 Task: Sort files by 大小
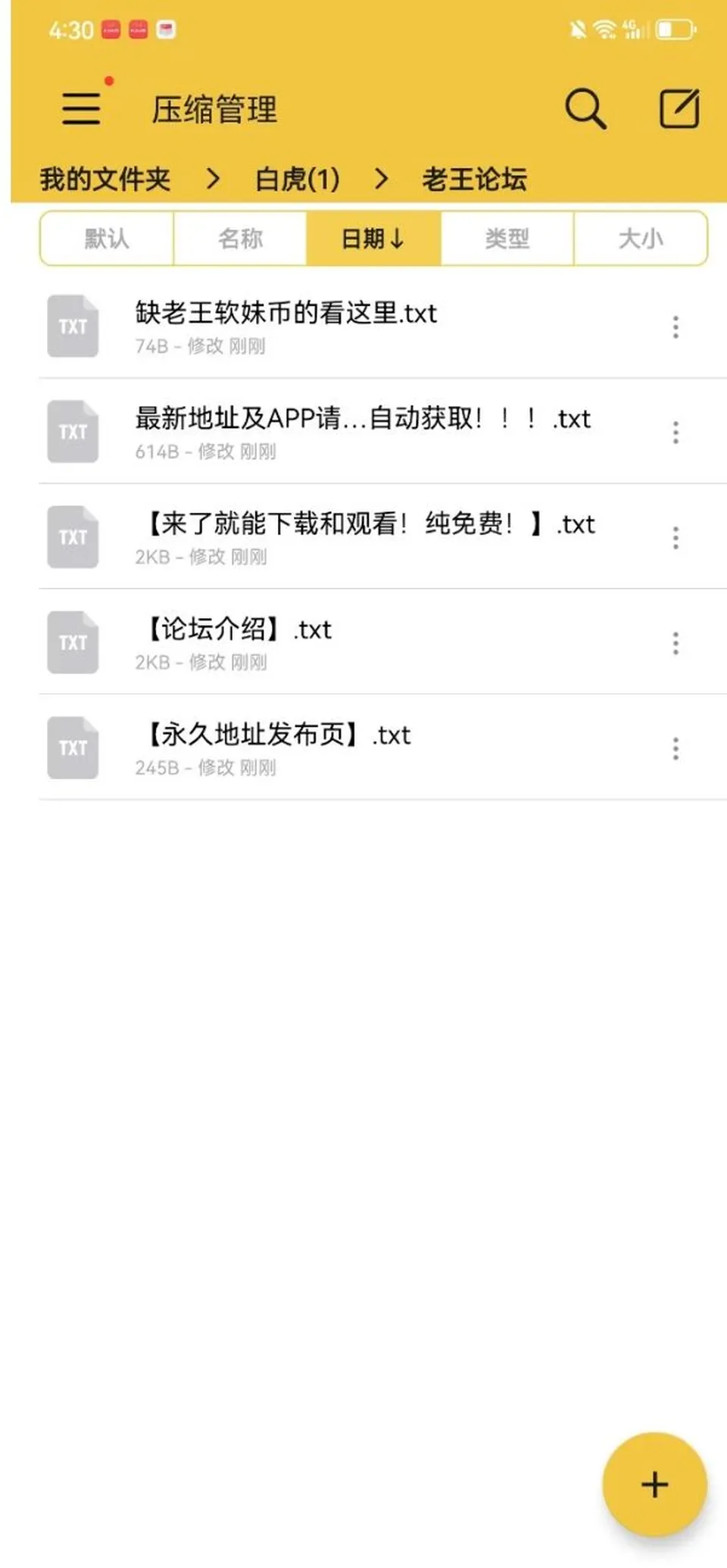point(641,239)
